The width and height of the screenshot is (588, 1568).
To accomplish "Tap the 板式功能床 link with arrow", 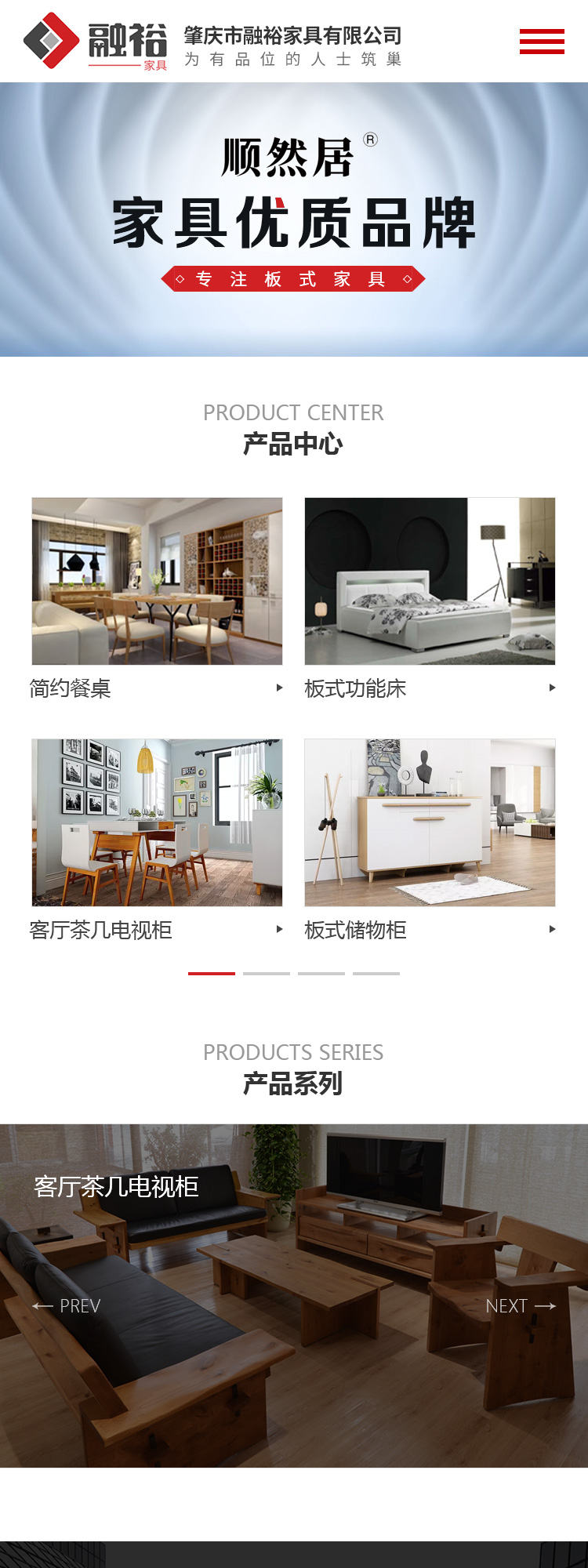I will click(x=430, y=688).
